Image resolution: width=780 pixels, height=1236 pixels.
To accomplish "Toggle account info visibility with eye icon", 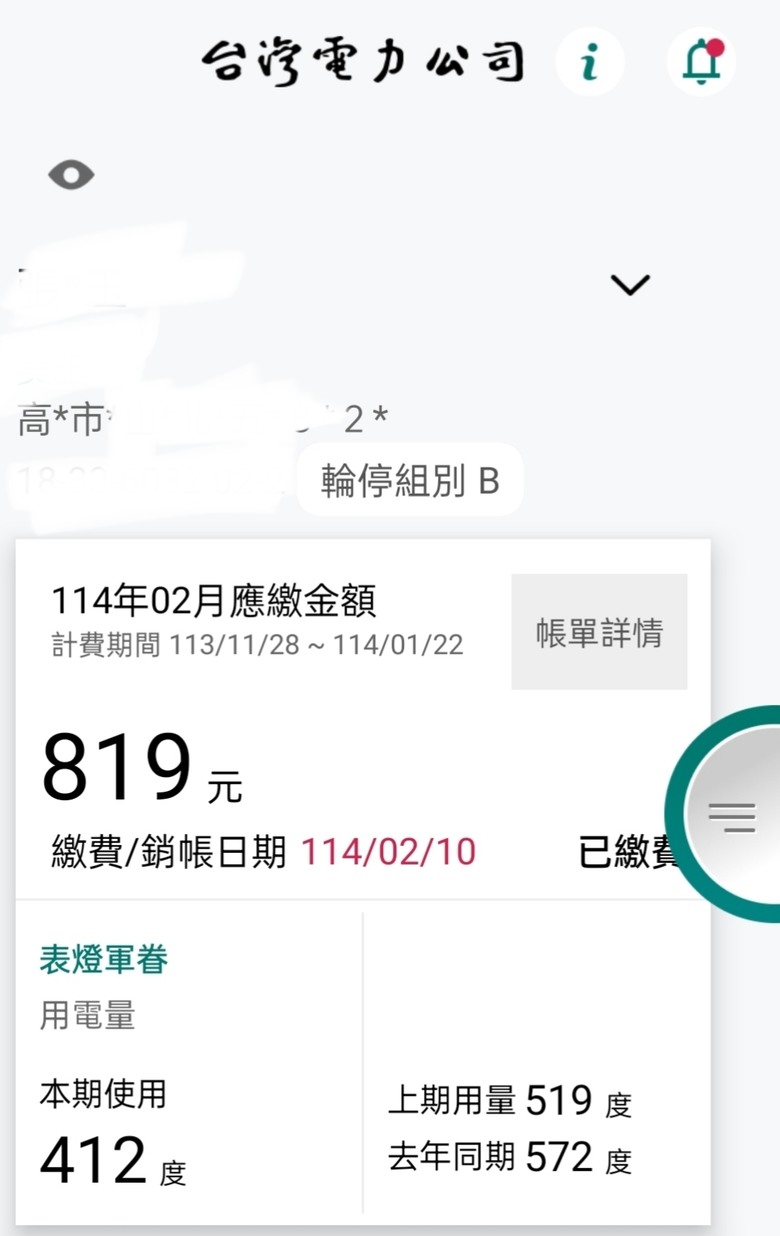I will 71,176.
